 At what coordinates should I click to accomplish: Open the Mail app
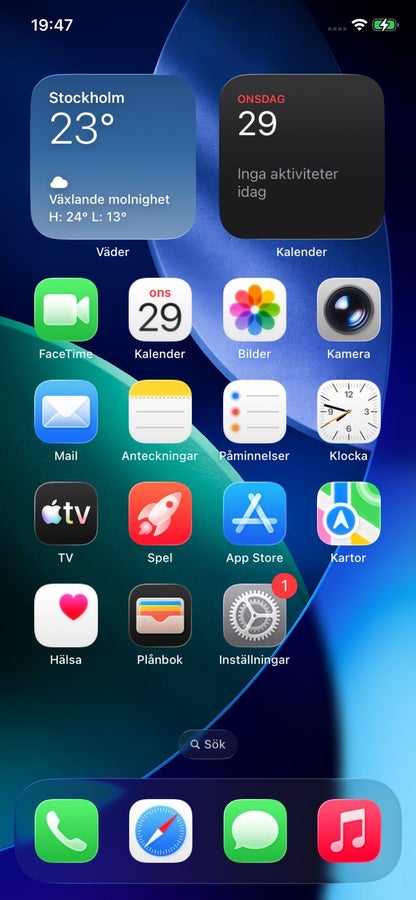pyautogui.click(x=66, y=412)
